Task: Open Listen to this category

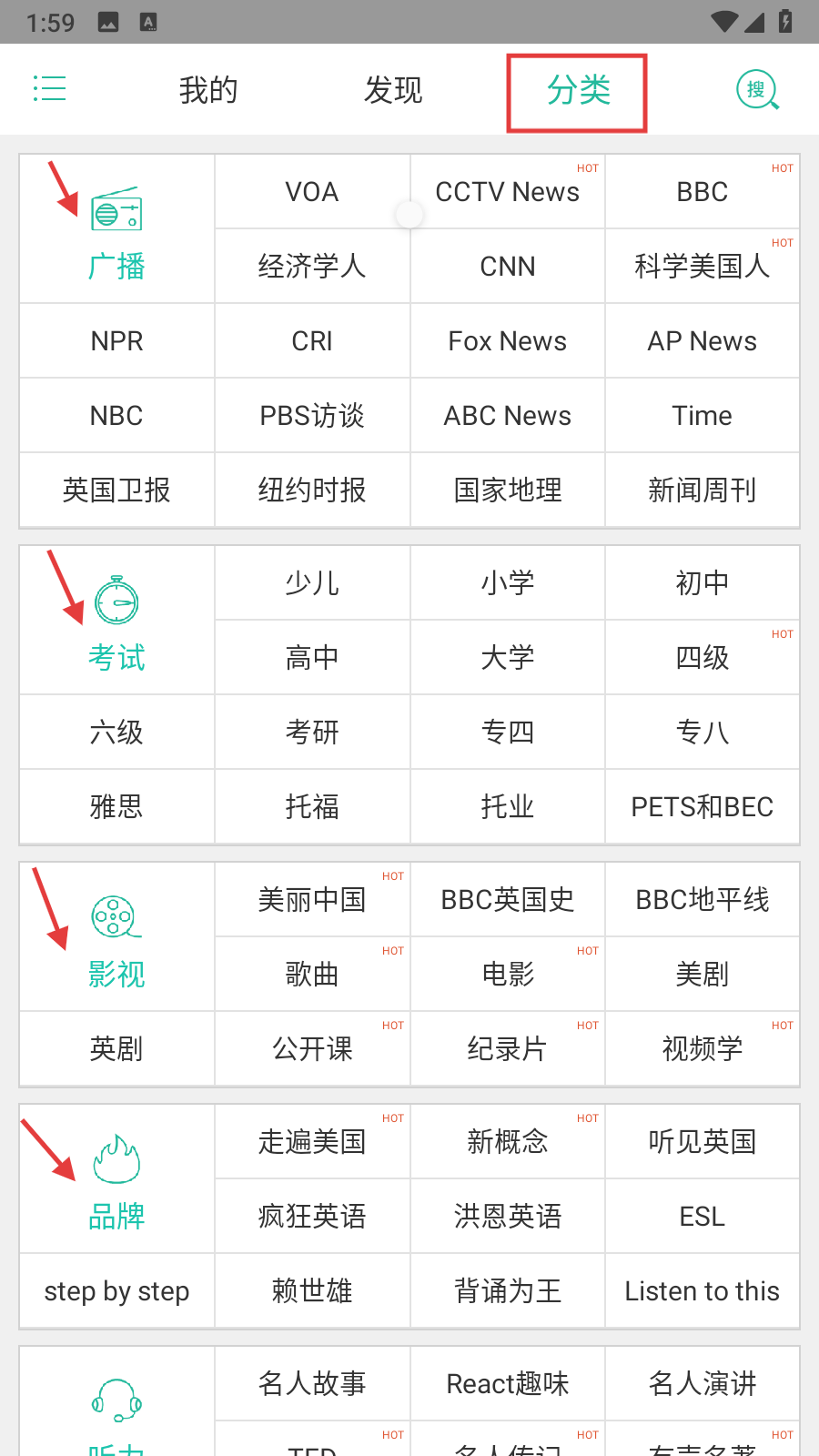Action: [x=703, y=1291]
